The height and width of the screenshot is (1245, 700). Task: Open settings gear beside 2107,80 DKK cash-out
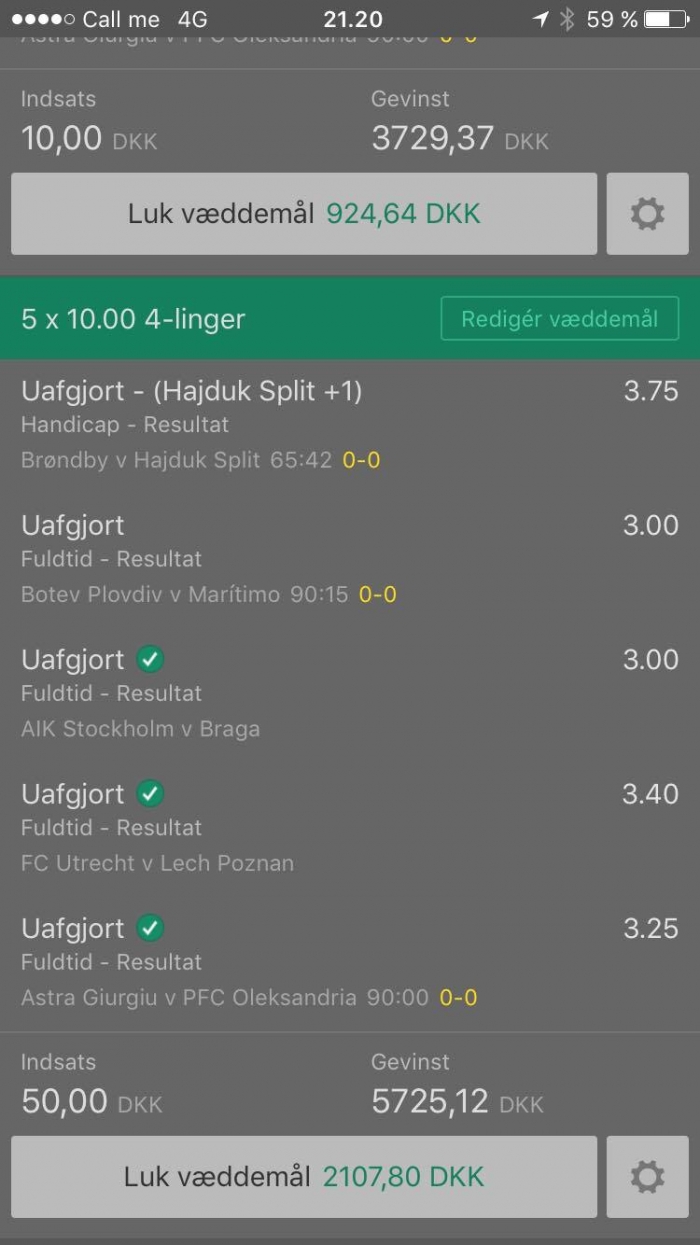[647, 1177]
